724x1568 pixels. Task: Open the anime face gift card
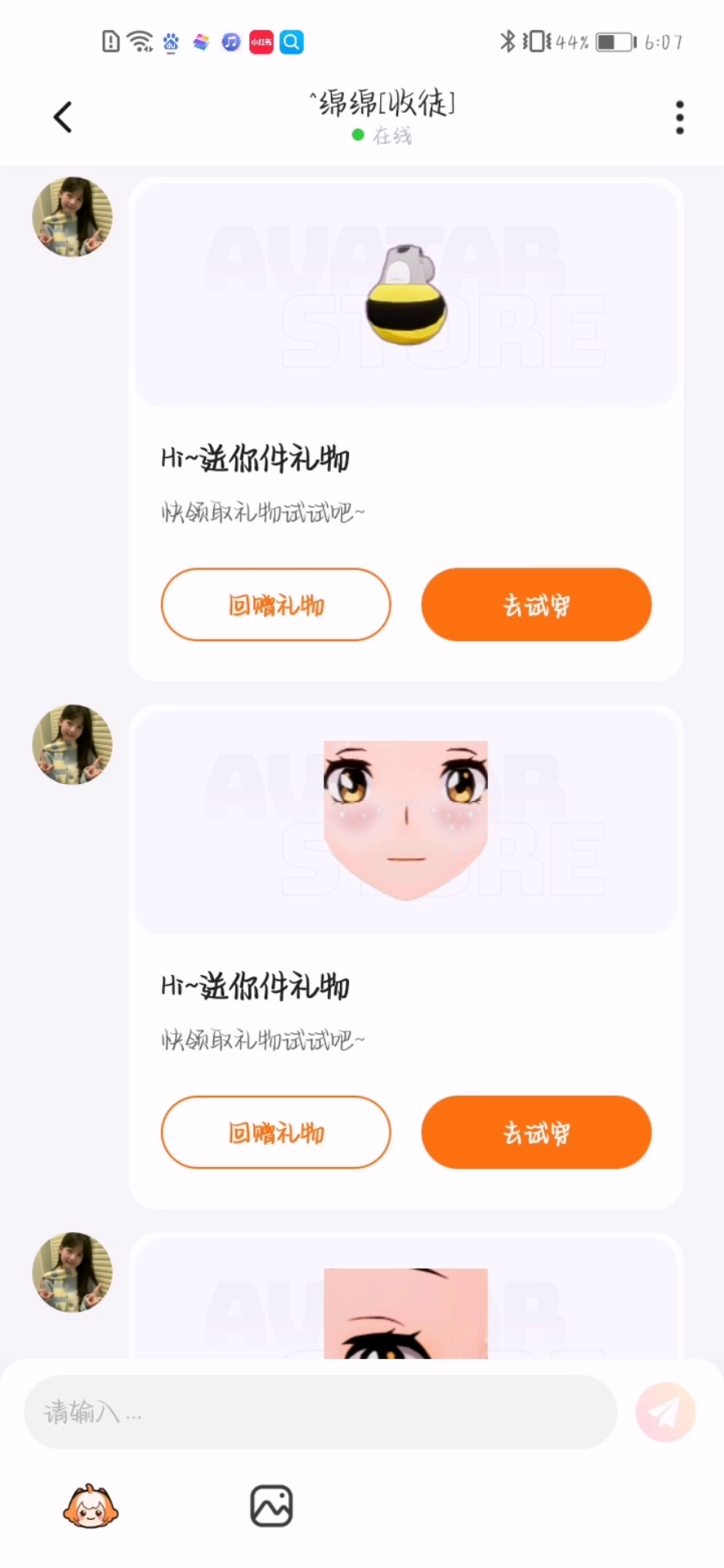click(406, 821)
